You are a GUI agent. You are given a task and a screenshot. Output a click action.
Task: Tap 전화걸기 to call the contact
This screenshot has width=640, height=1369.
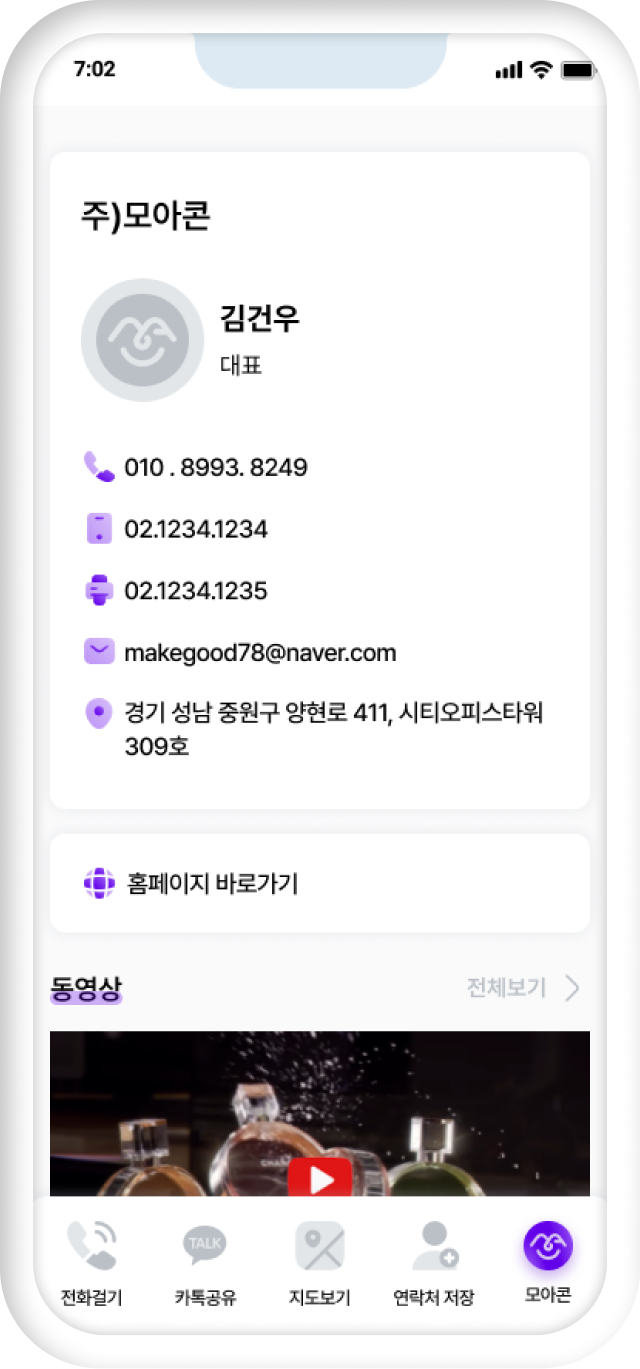coord(91,1263)
